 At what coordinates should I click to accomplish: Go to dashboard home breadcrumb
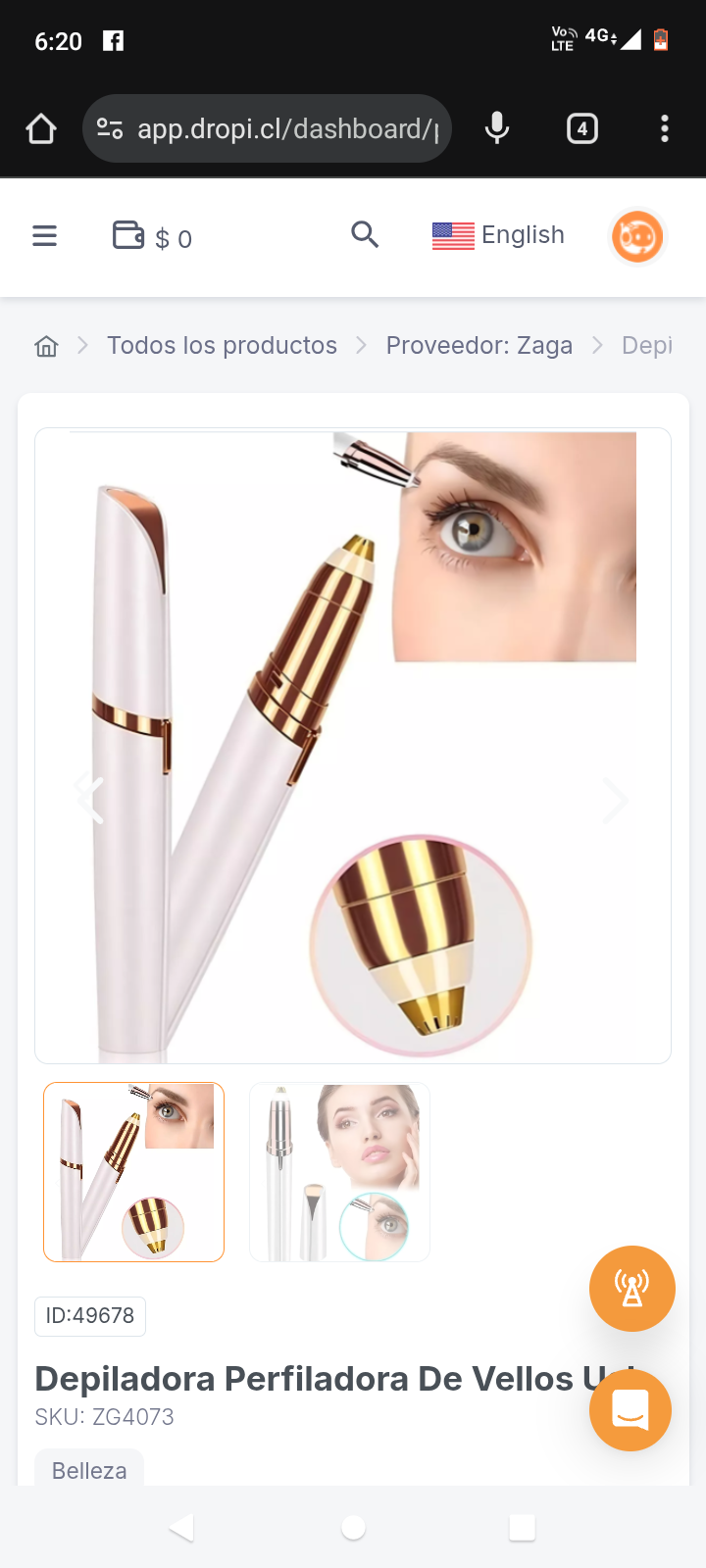tap(46, 346)
